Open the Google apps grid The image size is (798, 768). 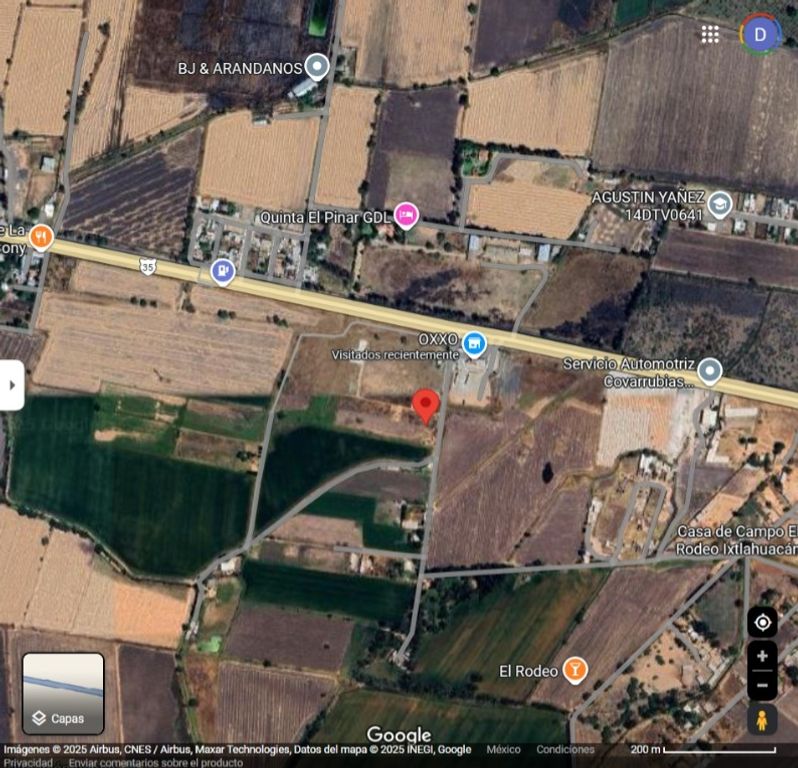coord(710,34)
